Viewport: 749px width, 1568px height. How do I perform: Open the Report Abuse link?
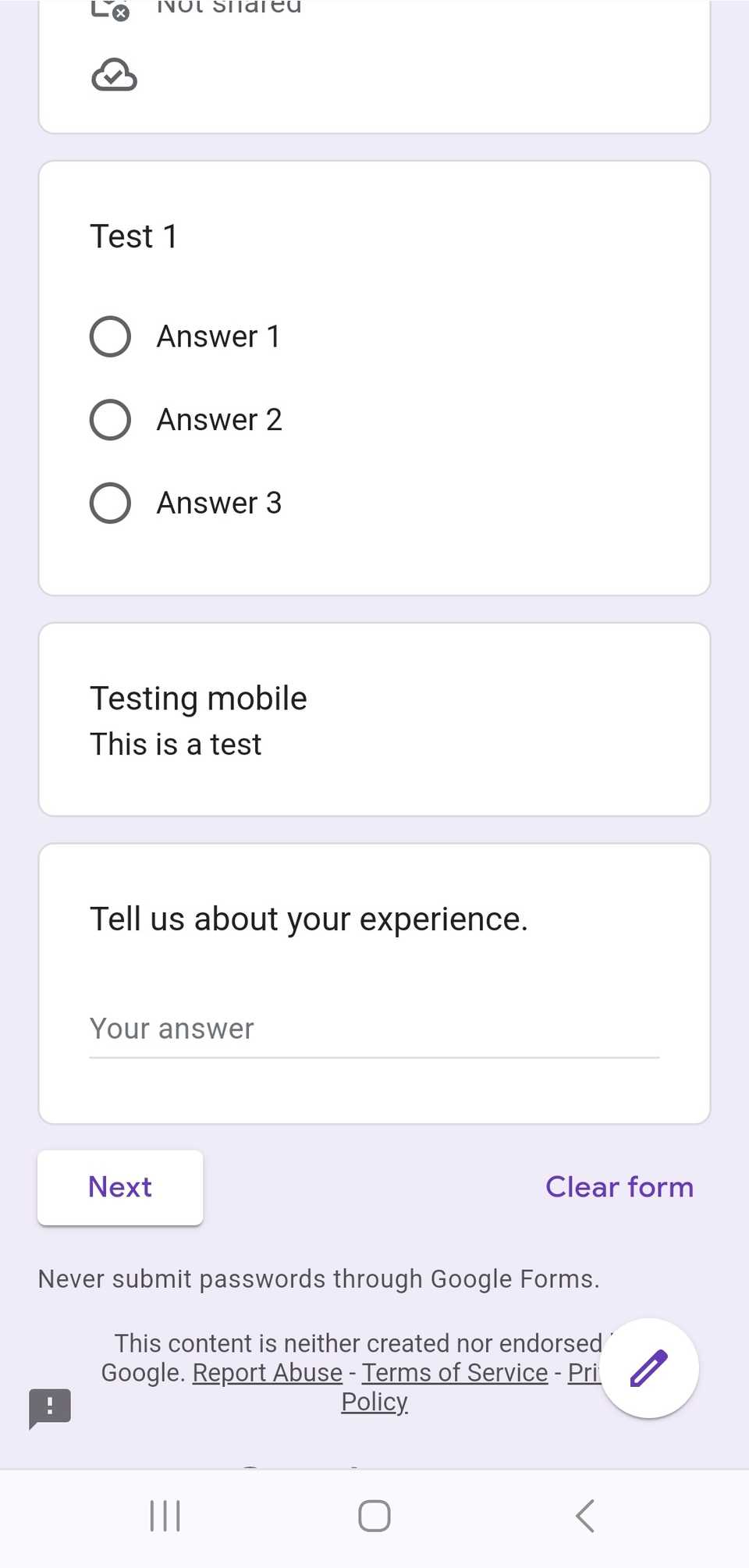click(266, 1371)
